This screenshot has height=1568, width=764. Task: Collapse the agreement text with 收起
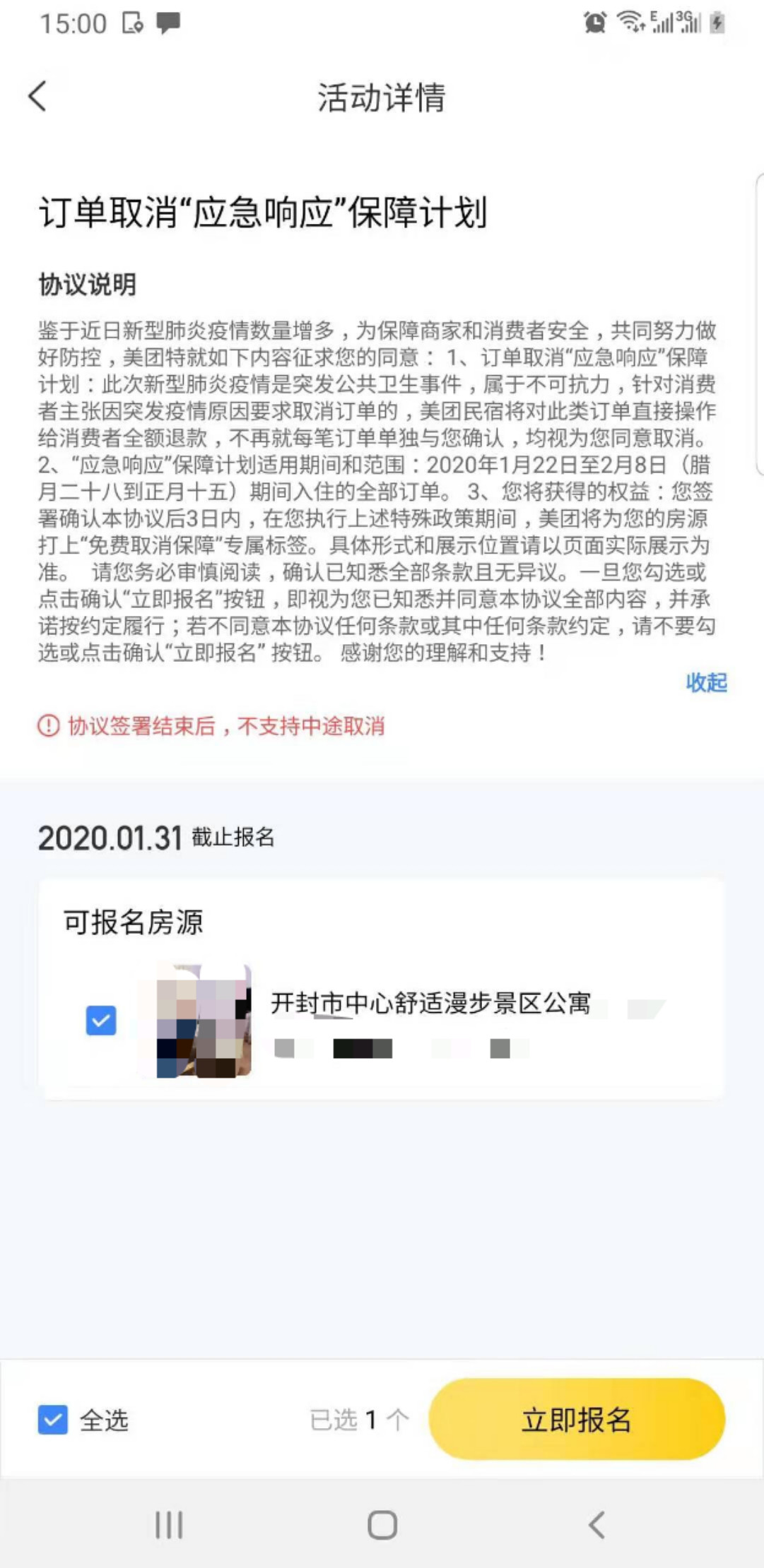pyautogui.click(x=705, y=682)
